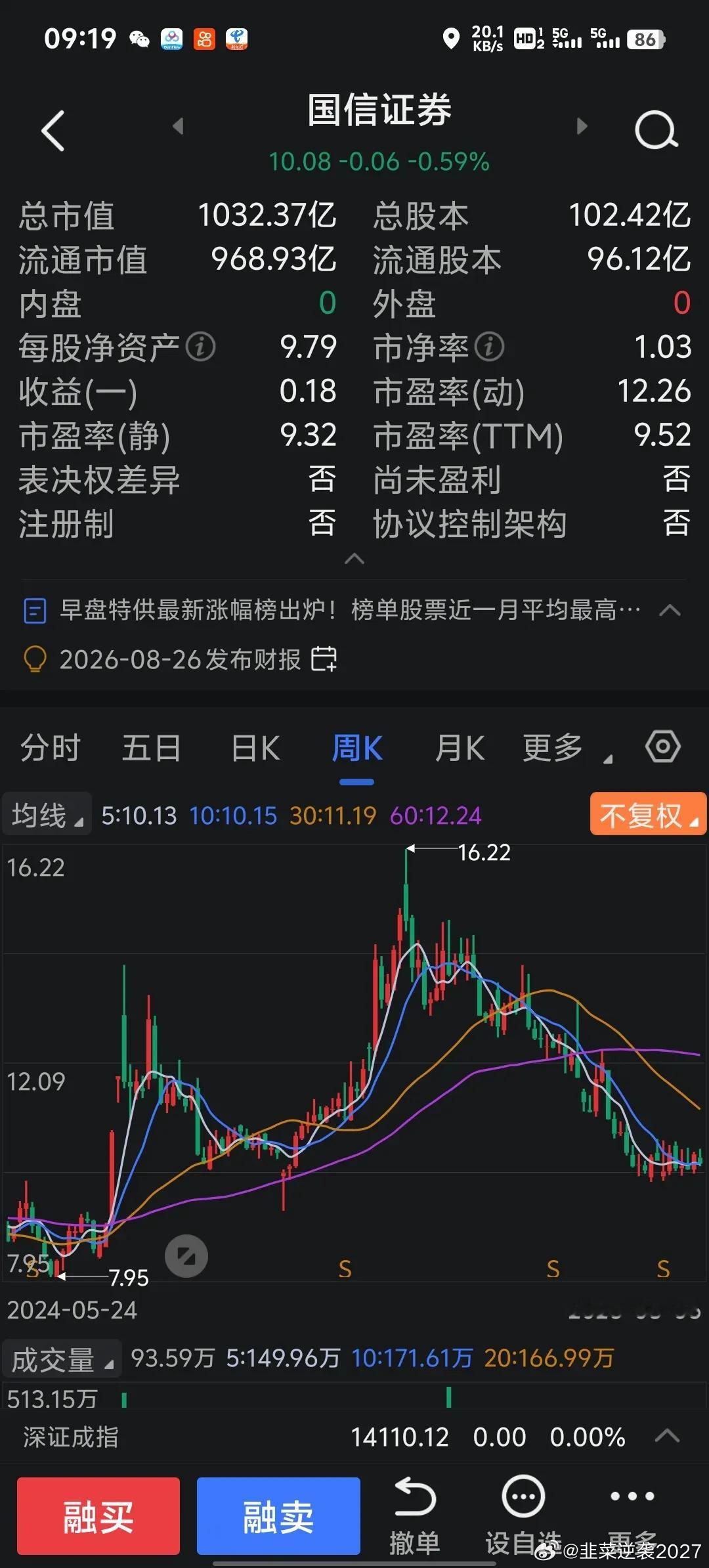Change the 不复权 price adjustment option
Screen dimensions: 709x1568
tap(648, 814)
